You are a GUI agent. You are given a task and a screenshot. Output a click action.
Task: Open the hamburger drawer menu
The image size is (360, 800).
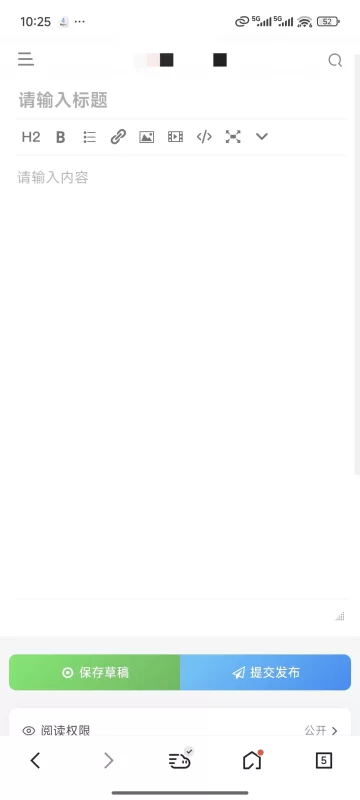coord(25,60)
